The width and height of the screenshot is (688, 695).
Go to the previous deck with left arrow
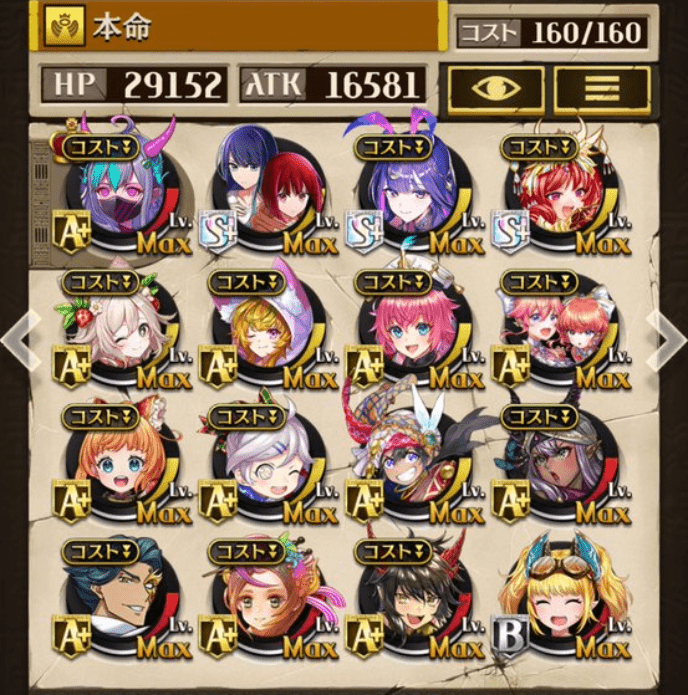tap(18, 339)
